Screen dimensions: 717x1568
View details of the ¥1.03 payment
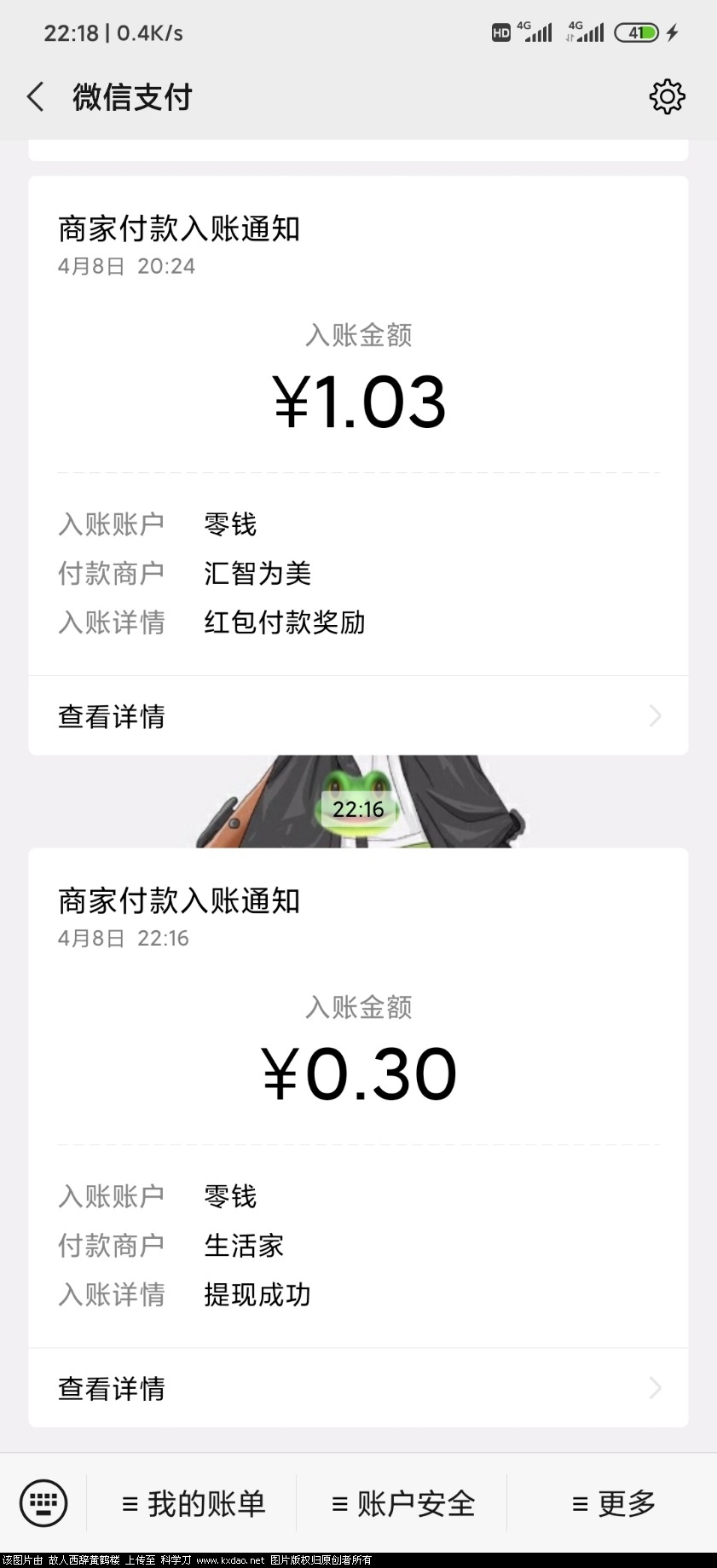point(358,716)
